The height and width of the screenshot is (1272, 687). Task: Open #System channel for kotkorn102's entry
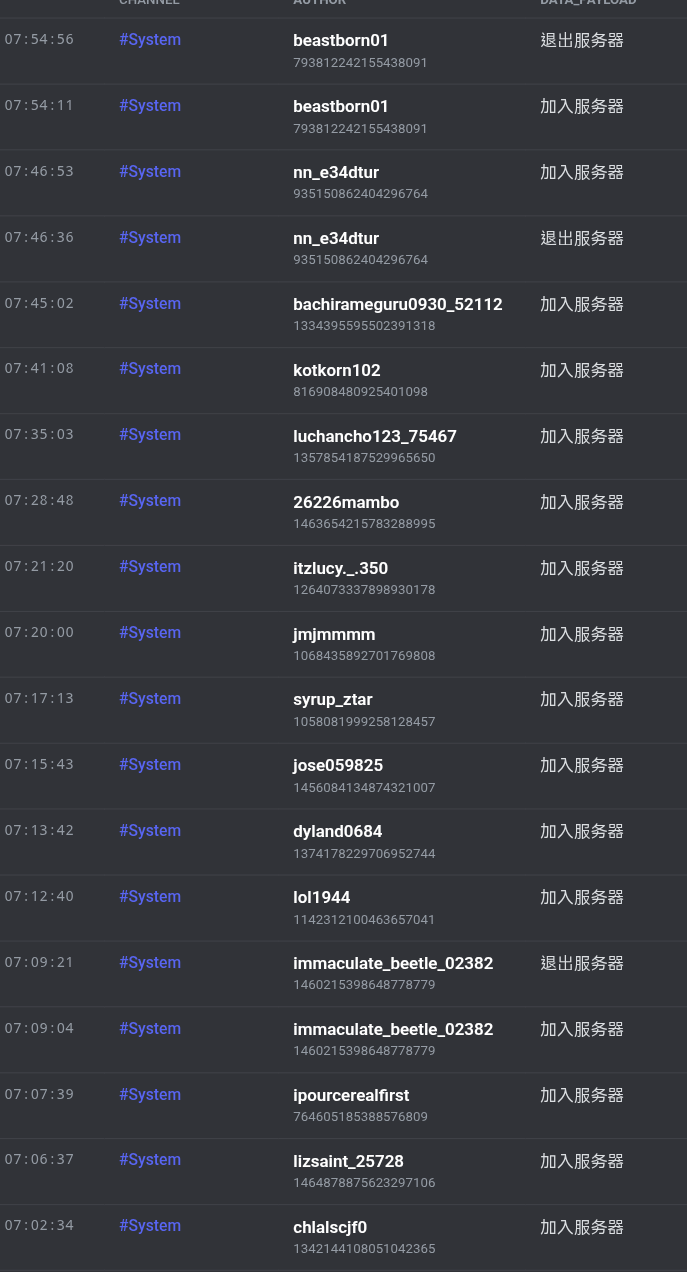(150, 369)
